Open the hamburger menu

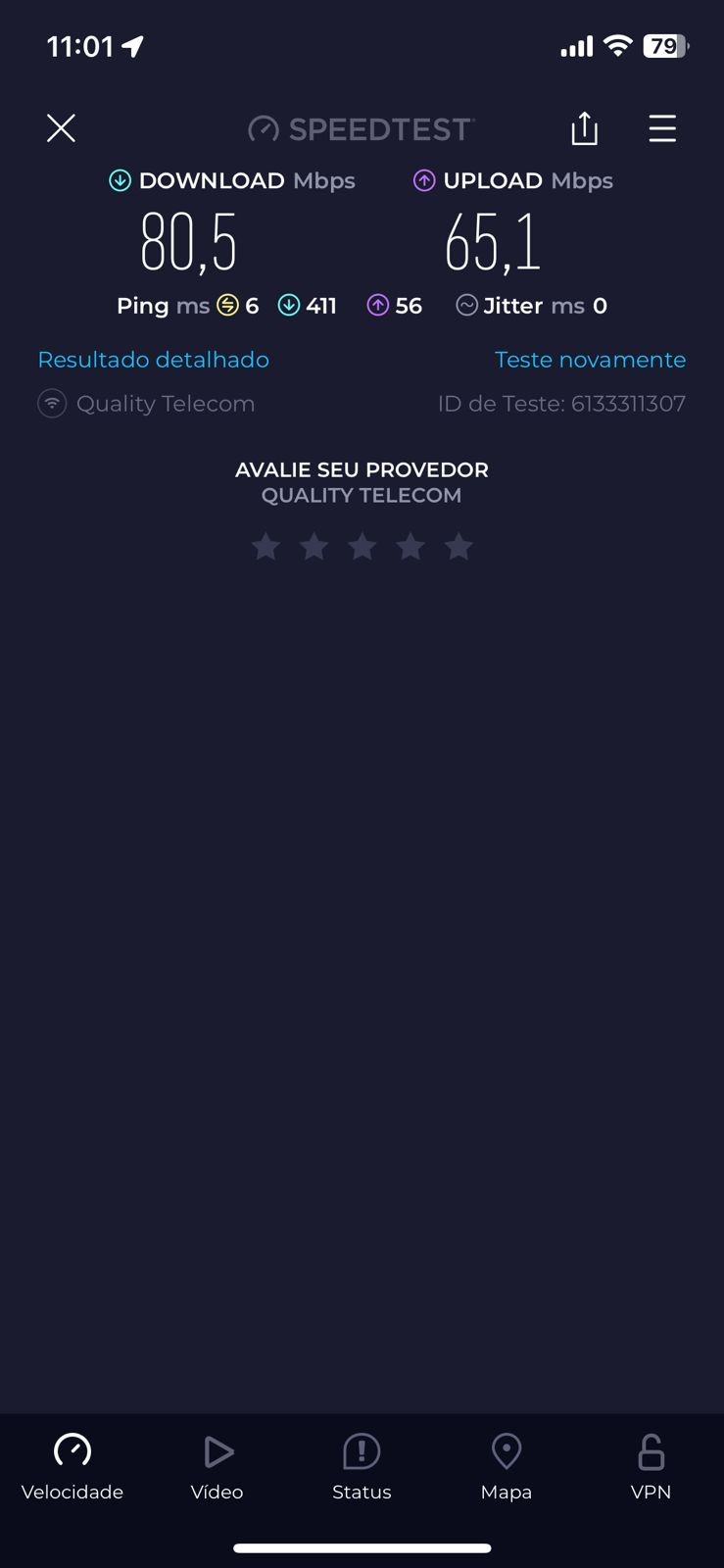(x=662, y=128)
